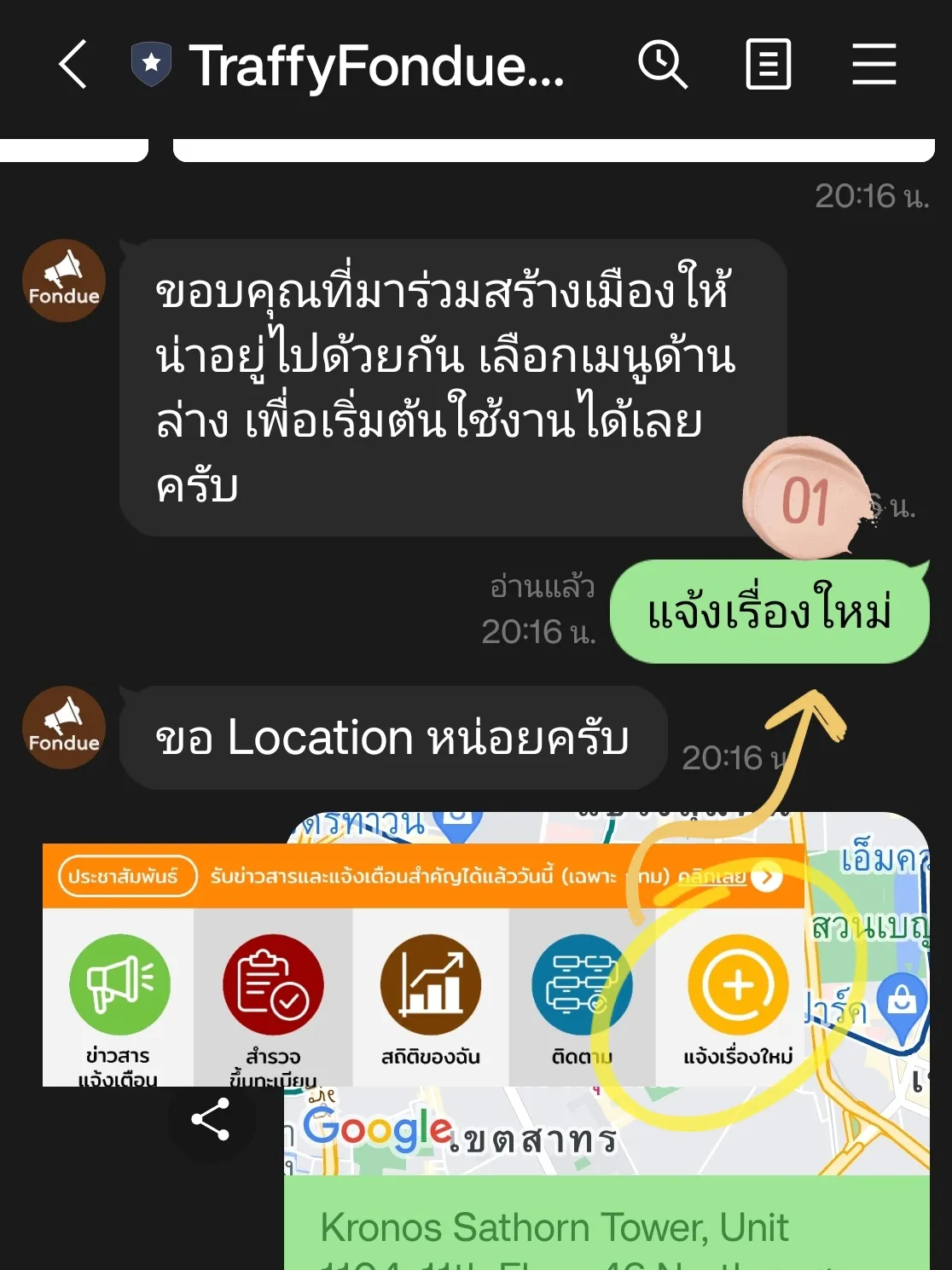The image size is (952, 1270).
Task: Open the magnifying glass search icon
Action: pos(663,65)
